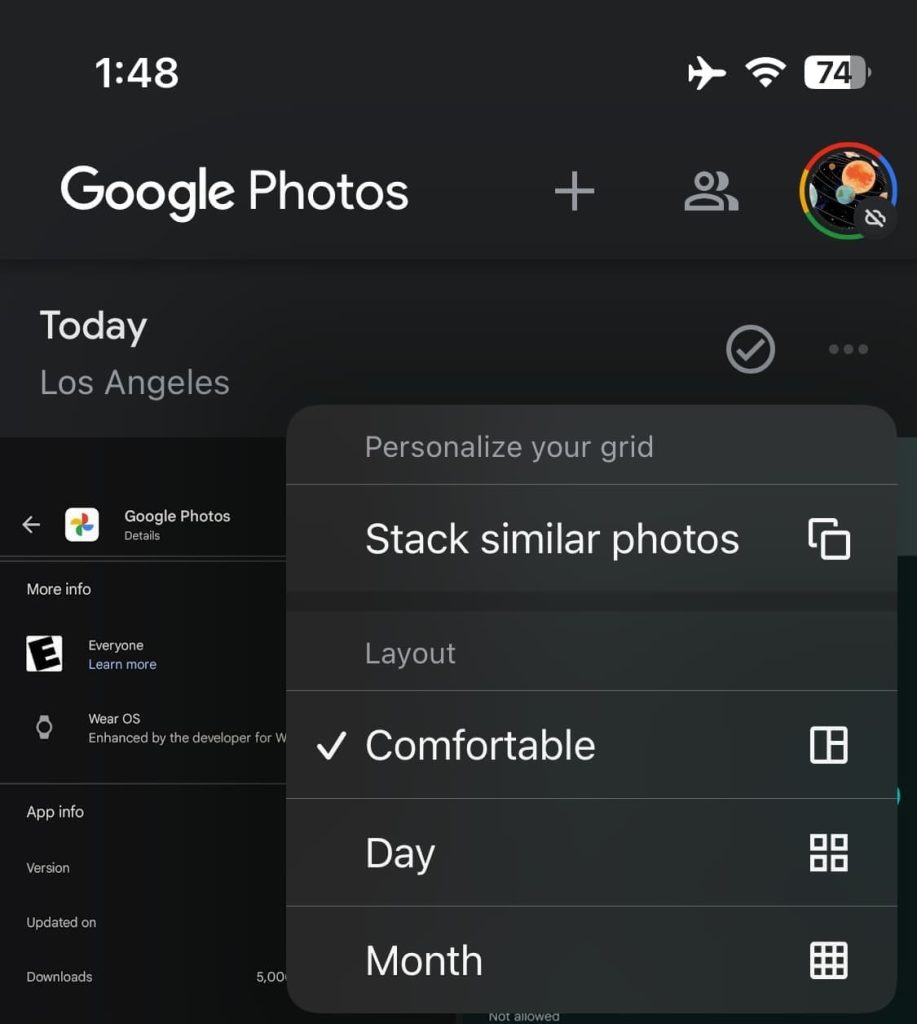Screen dimensions: 917x1024
Task: Select the Month layout dense grid icon
Action: click(x=828, y=960)
